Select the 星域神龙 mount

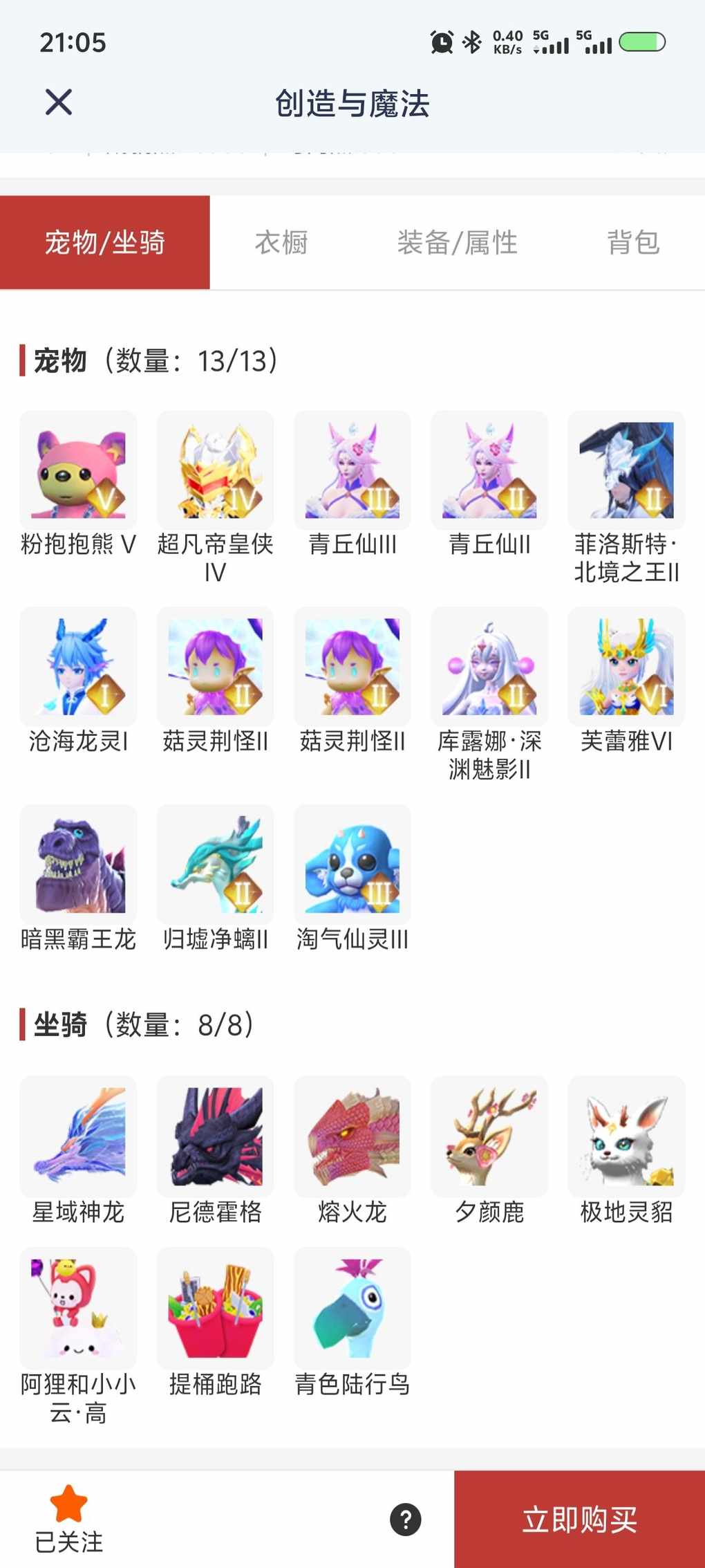pyautogui.click(x=78, y=1136)
